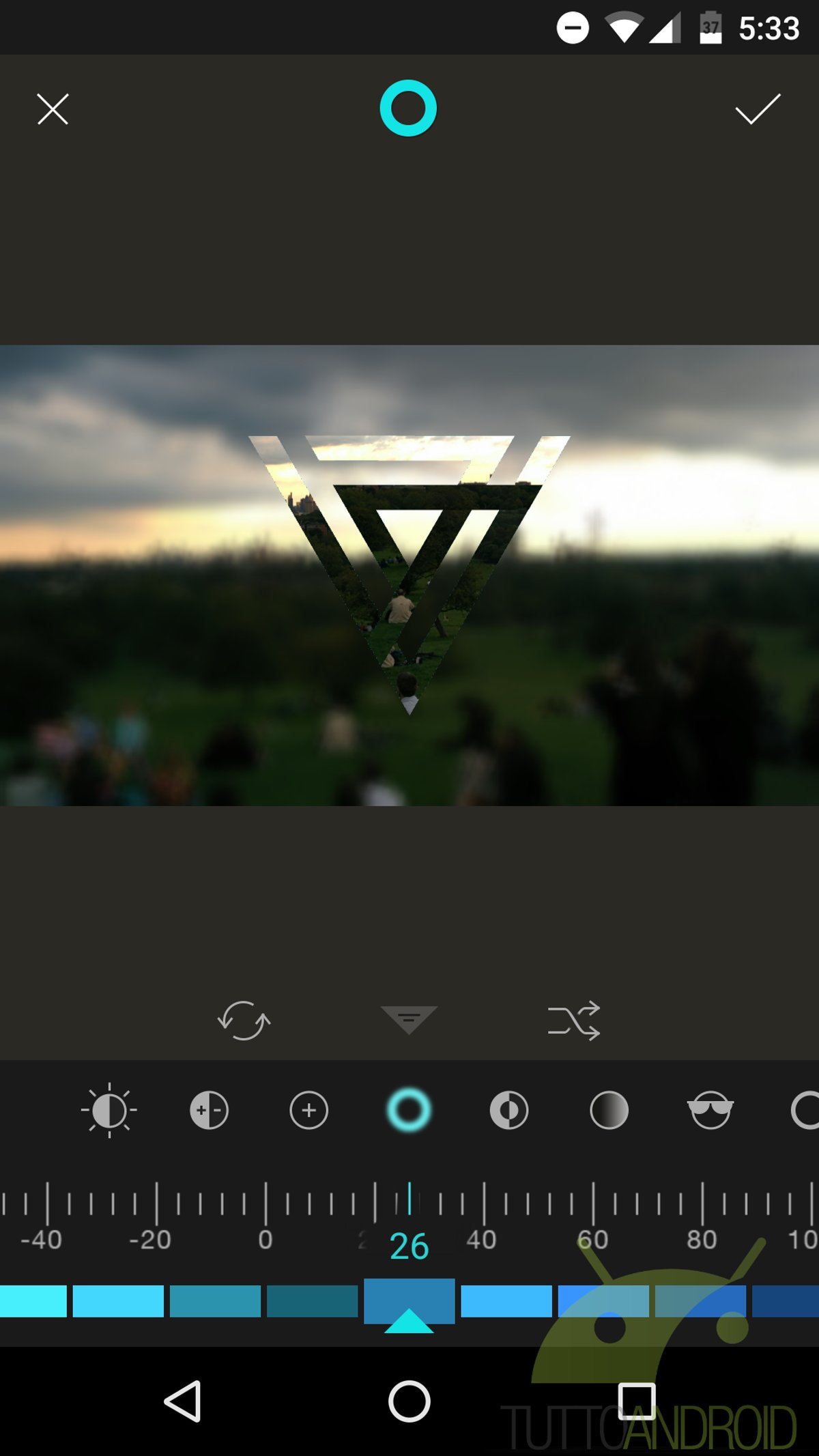Confirm edits with the checkmark
This screenshot has width=819, height=1456.
coord(758,109)
